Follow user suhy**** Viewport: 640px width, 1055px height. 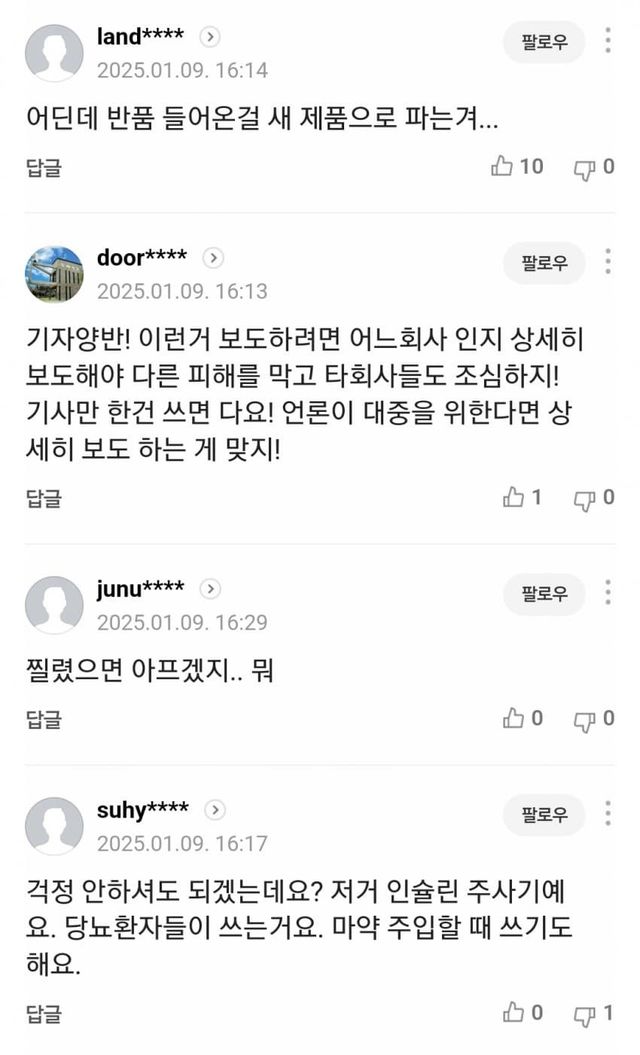point(544,815)
